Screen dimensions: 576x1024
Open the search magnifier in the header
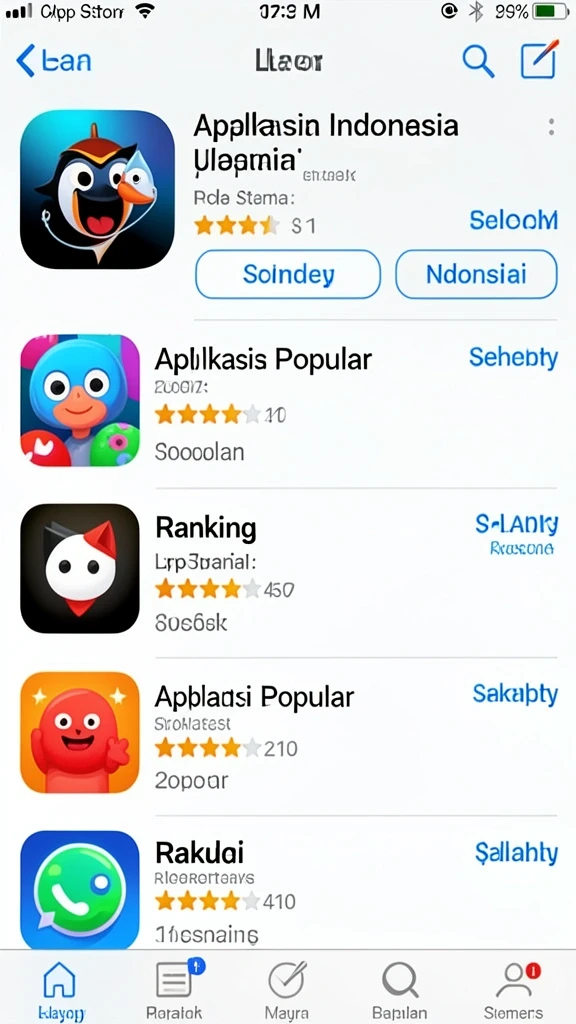click(x=478, y=61)
